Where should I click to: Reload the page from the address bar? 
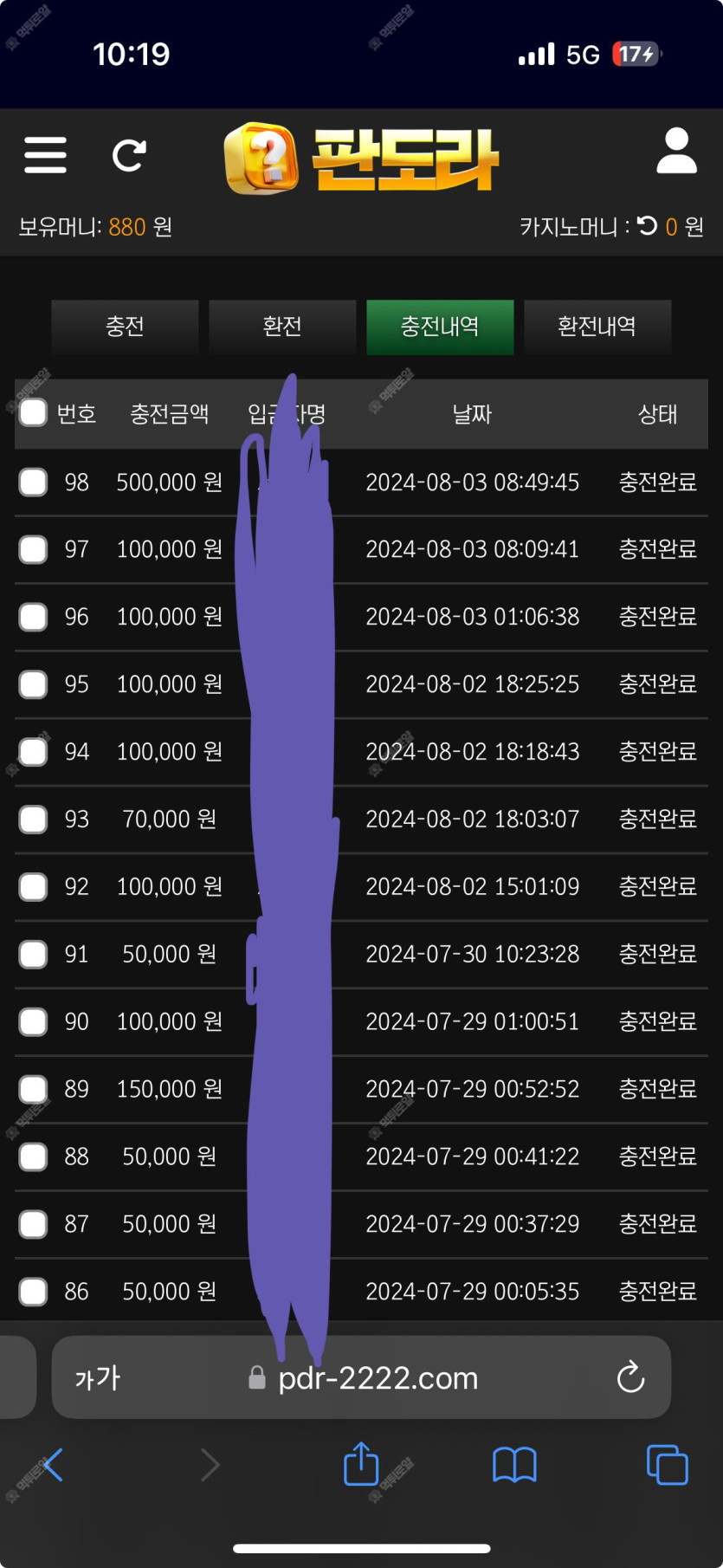click(630, 1377)
